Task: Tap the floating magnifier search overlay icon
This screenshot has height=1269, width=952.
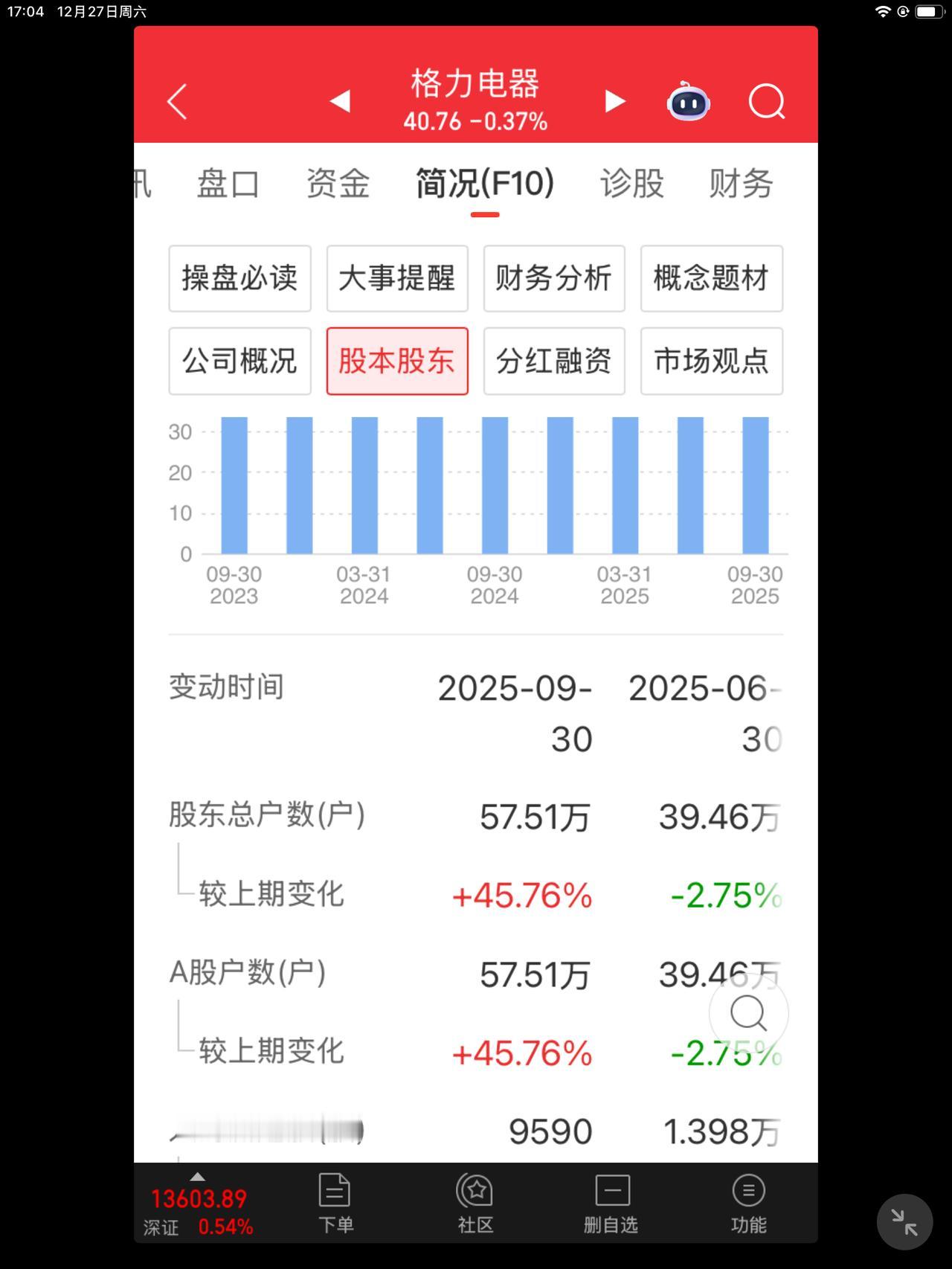Action: click(747, 1012)
